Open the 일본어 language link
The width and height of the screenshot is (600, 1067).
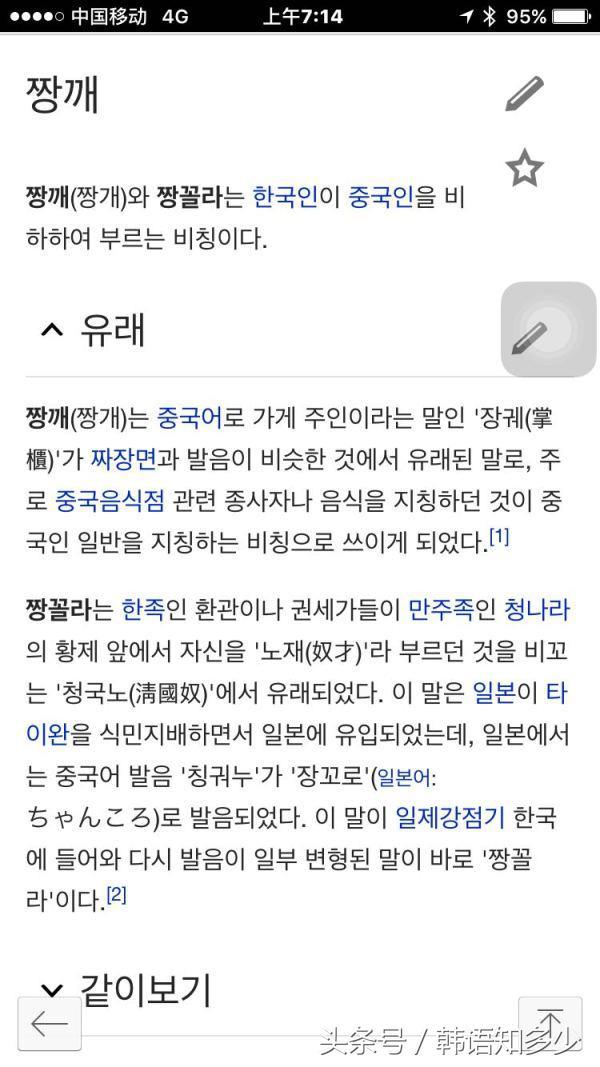click(406, 777)
